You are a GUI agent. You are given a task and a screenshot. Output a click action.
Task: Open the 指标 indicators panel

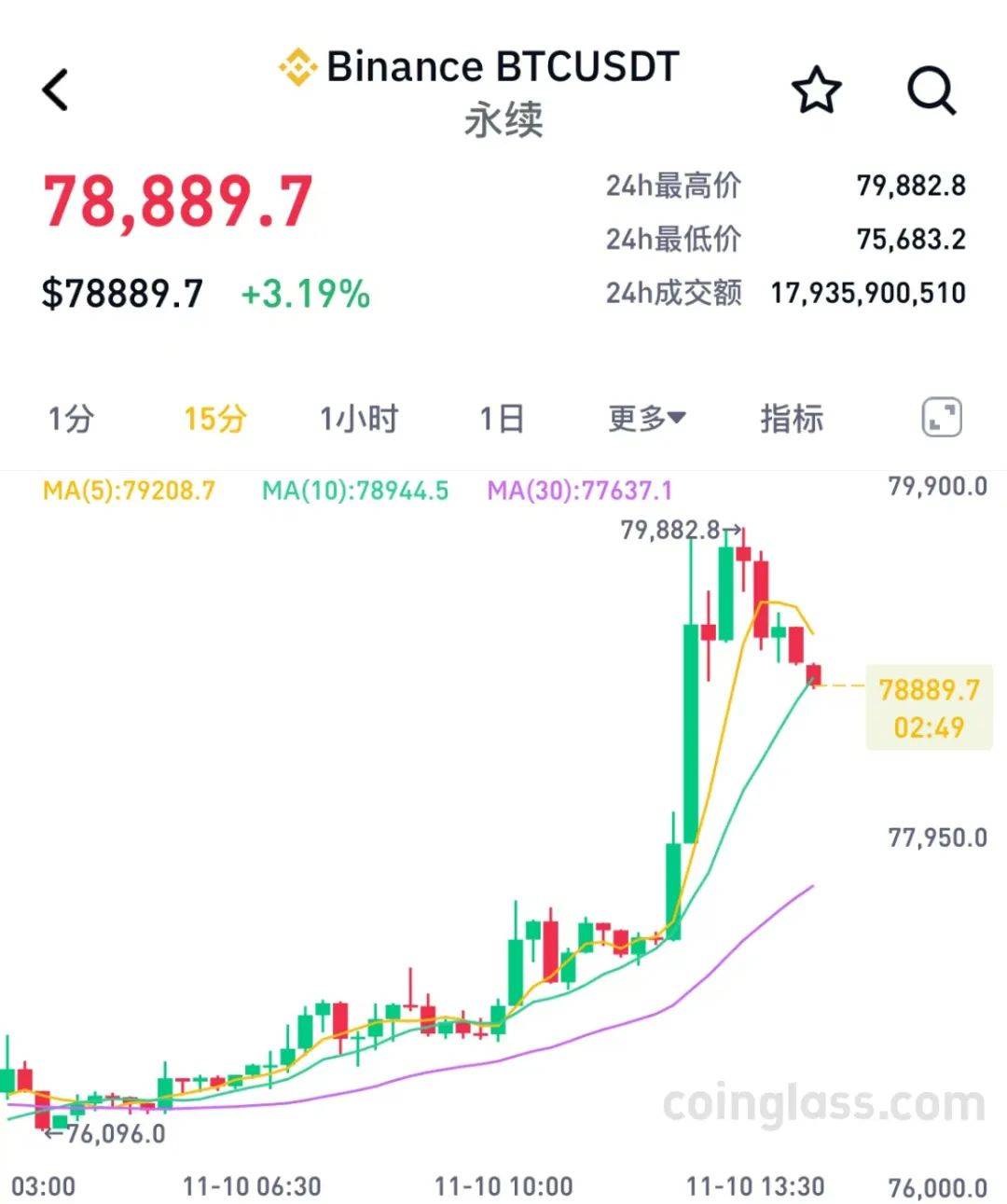click(792, 419)
